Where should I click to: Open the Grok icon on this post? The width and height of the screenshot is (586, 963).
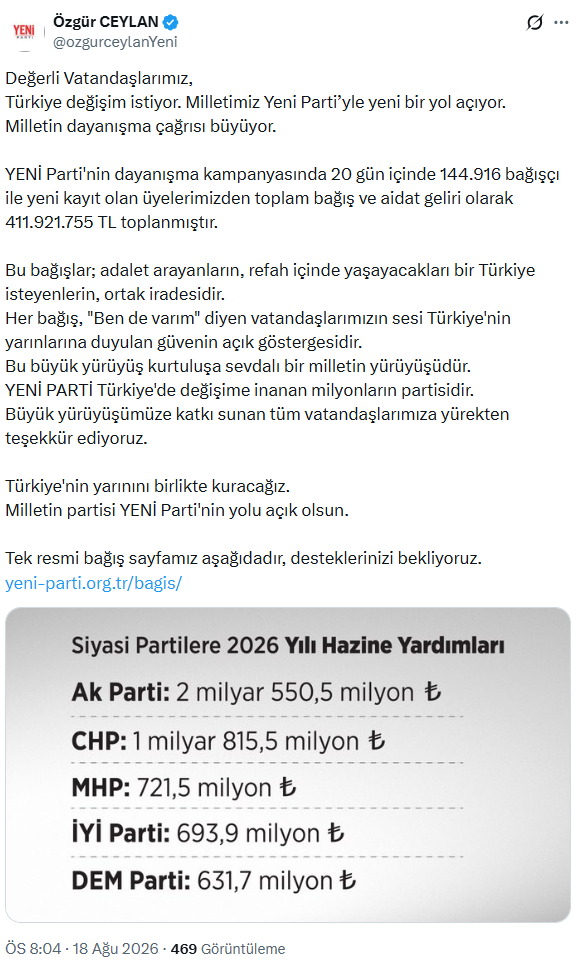coord(535,23)
